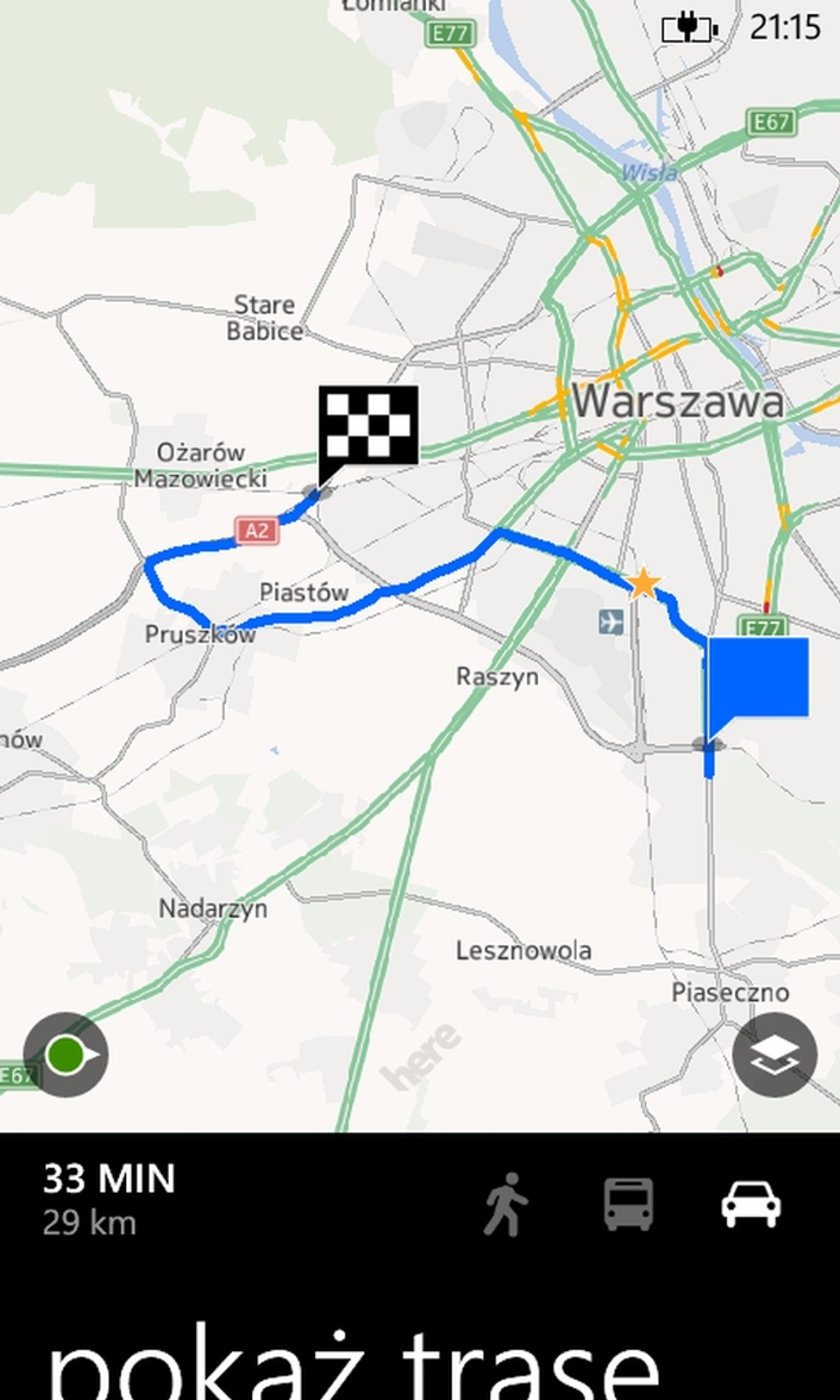Screen dimensions: 840x1400
Task: Switch route type to public transport
Action: pos(628,1204)
